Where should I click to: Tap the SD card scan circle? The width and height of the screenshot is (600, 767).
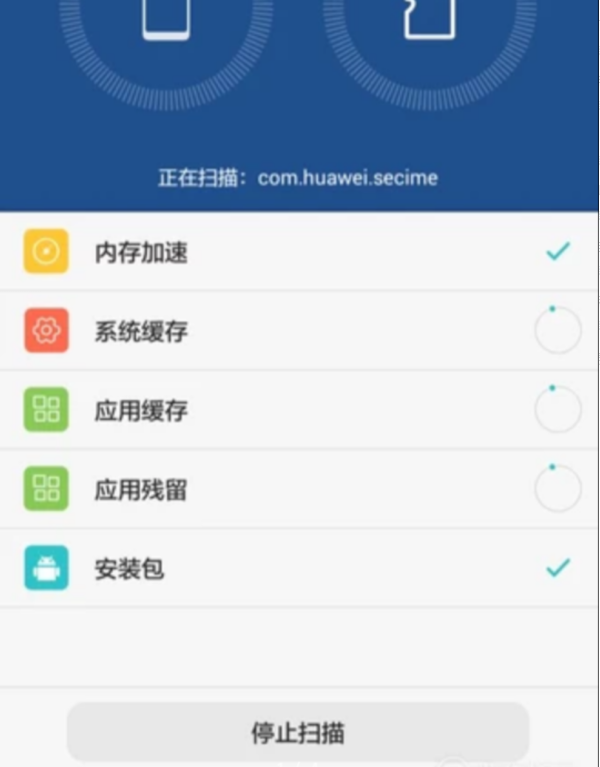[429, 30]
